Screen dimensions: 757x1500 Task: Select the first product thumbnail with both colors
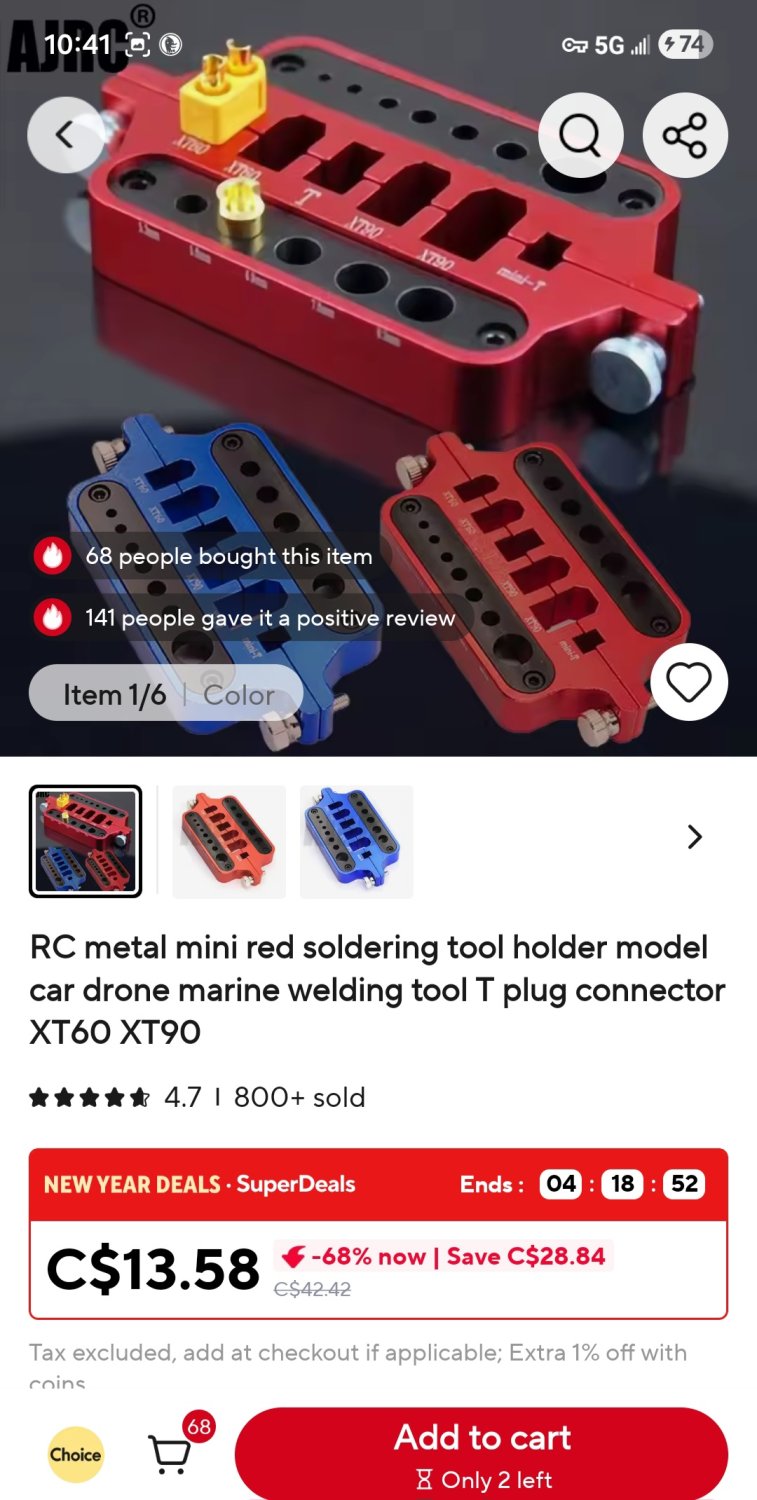pos(86,841)
